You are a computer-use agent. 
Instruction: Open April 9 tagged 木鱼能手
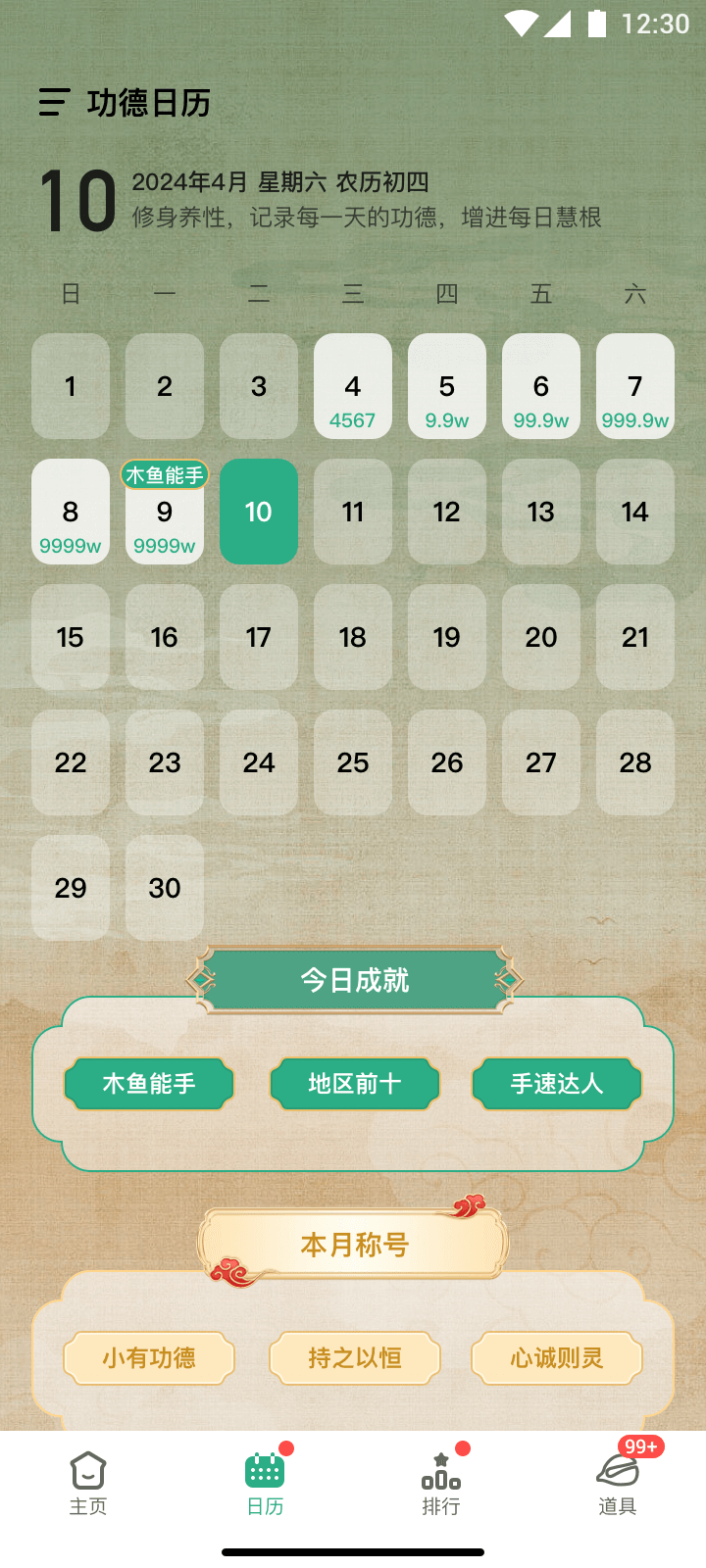coord(165,514)
